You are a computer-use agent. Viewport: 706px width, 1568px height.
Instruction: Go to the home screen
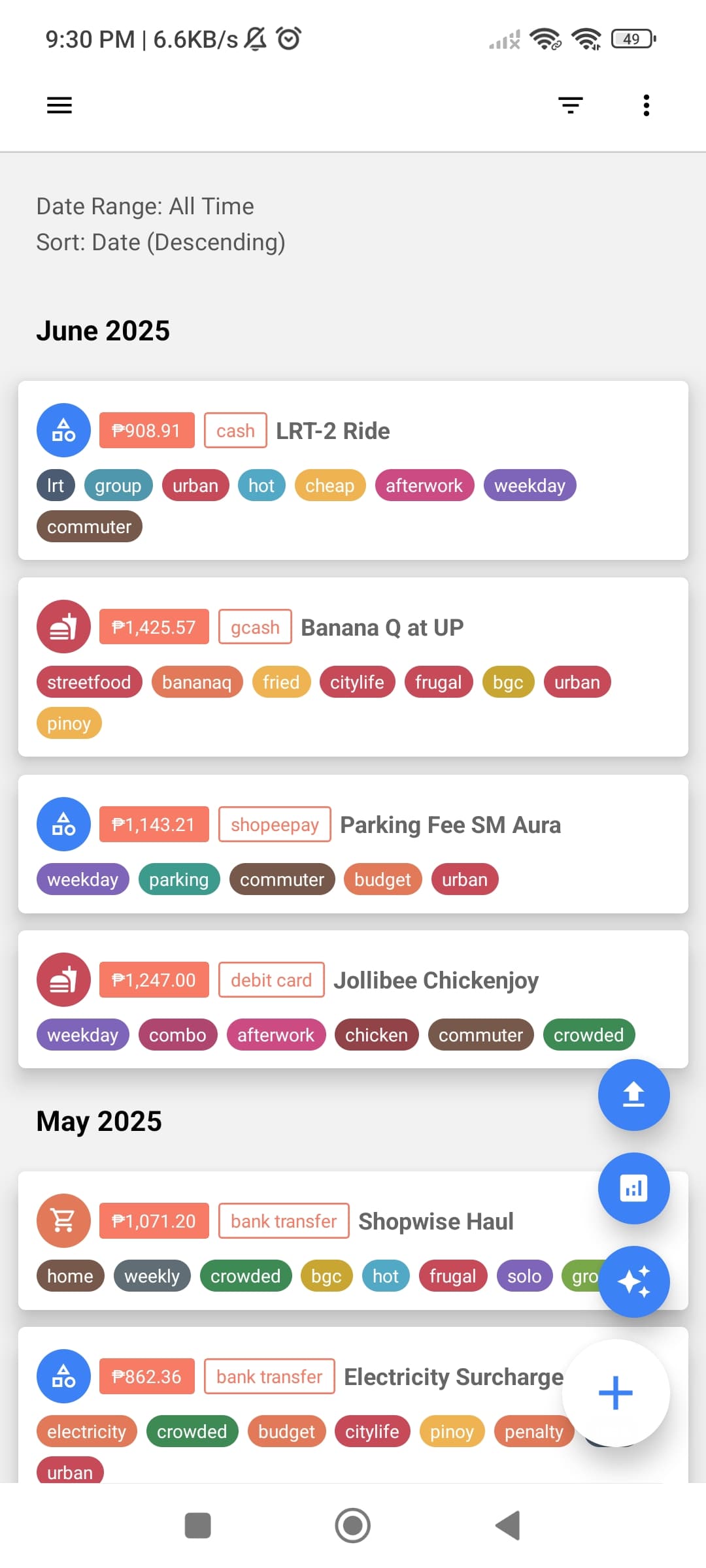click(x=353, y=1526)
